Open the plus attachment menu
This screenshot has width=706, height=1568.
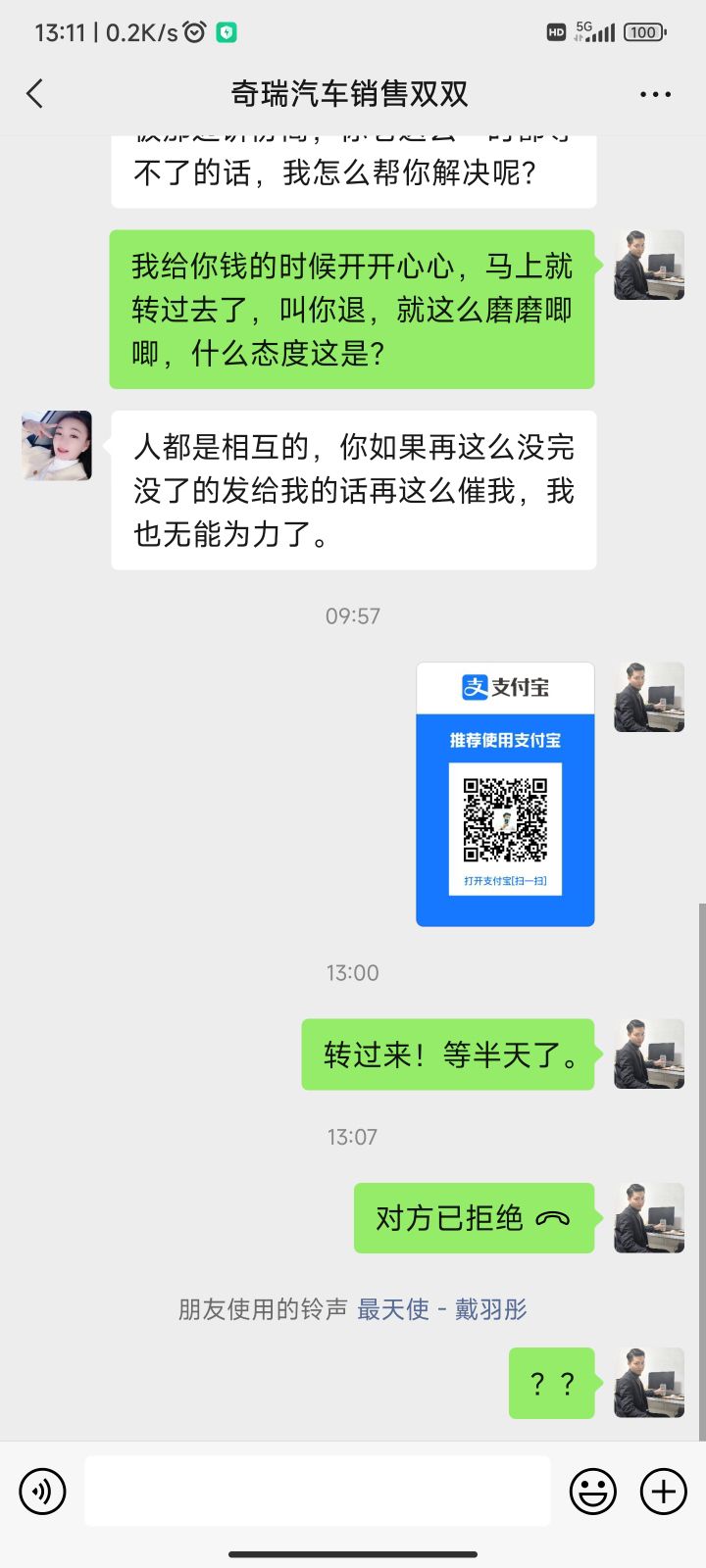coord(664,1492)
